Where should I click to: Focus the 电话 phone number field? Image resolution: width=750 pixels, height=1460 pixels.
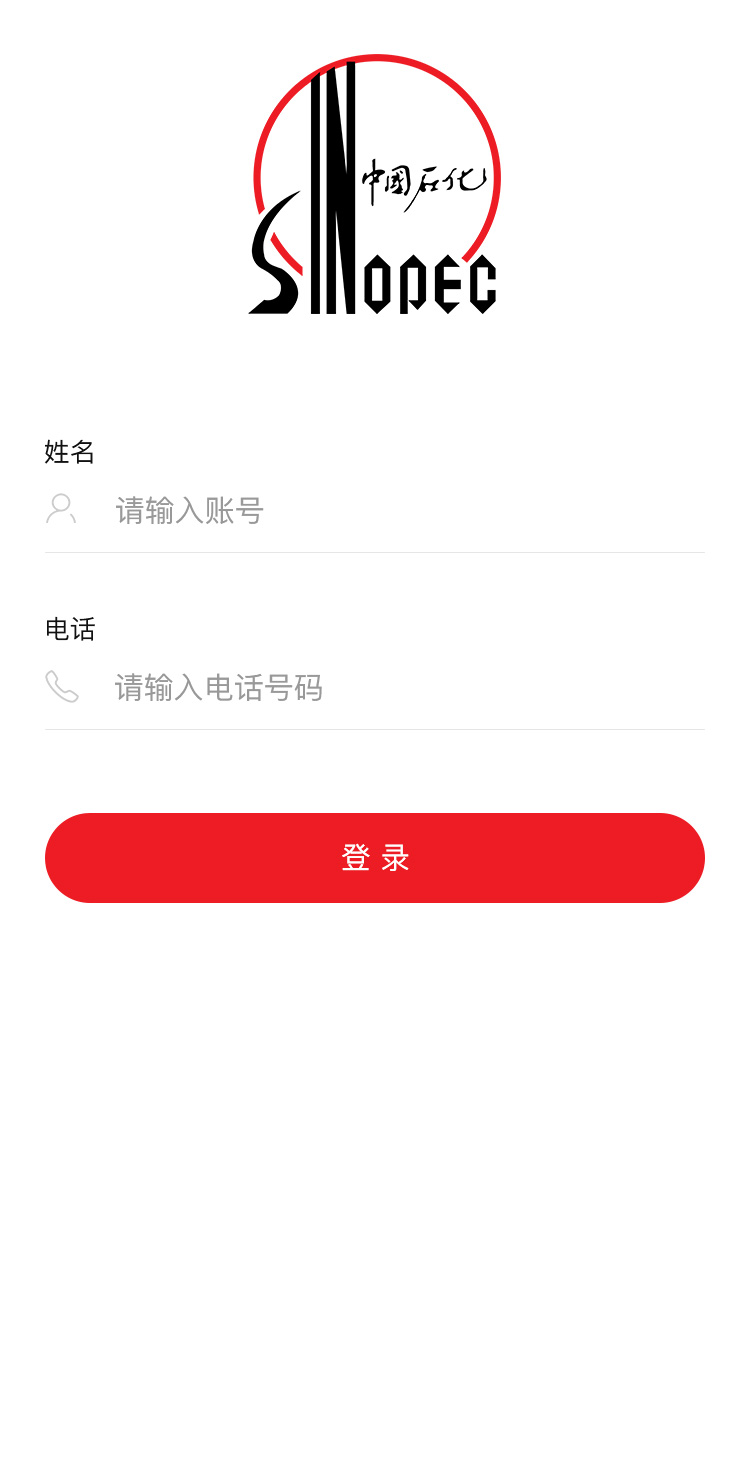(x=400, y=688)
